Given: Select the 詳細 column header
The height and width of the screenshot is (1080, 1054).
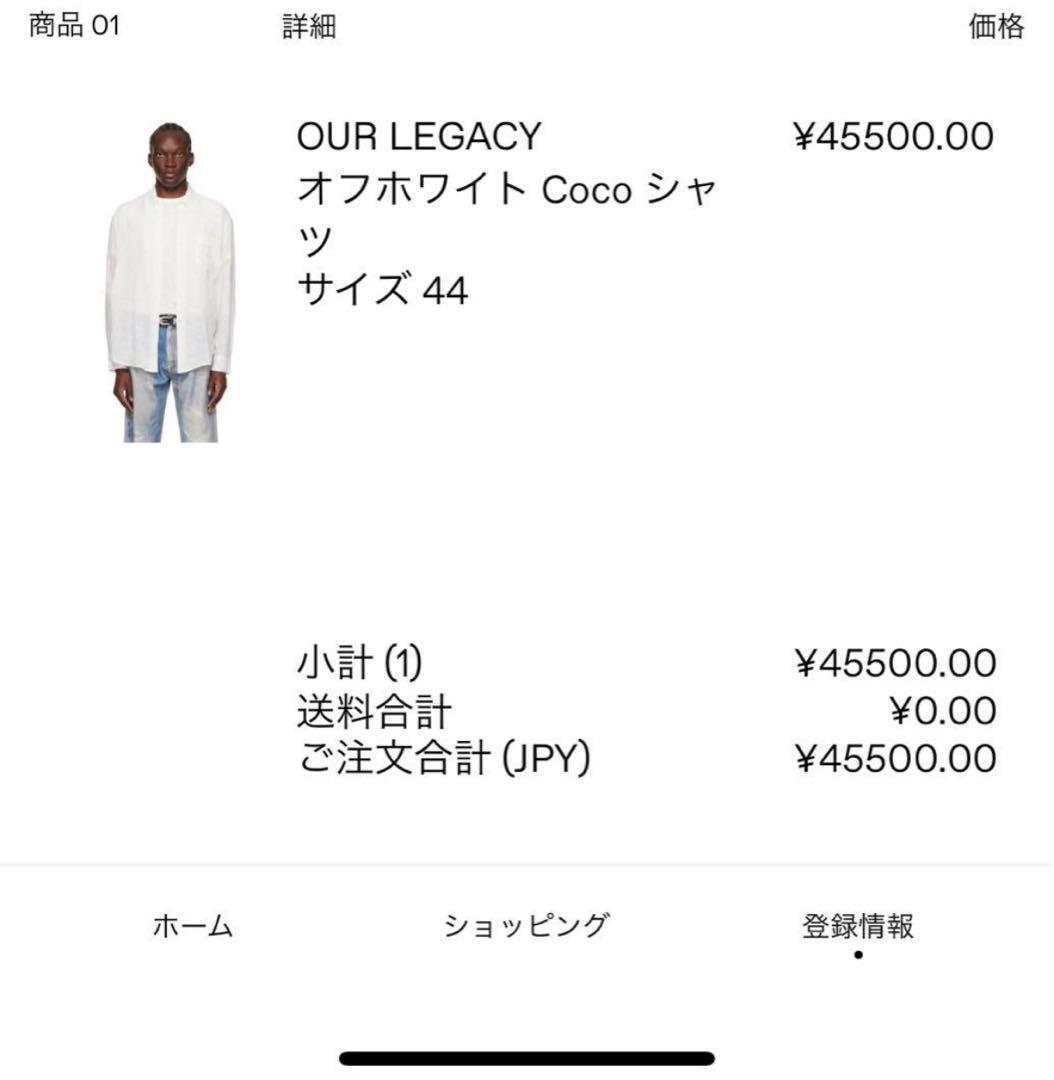Looking at the screenshot, I should [309, 28].
